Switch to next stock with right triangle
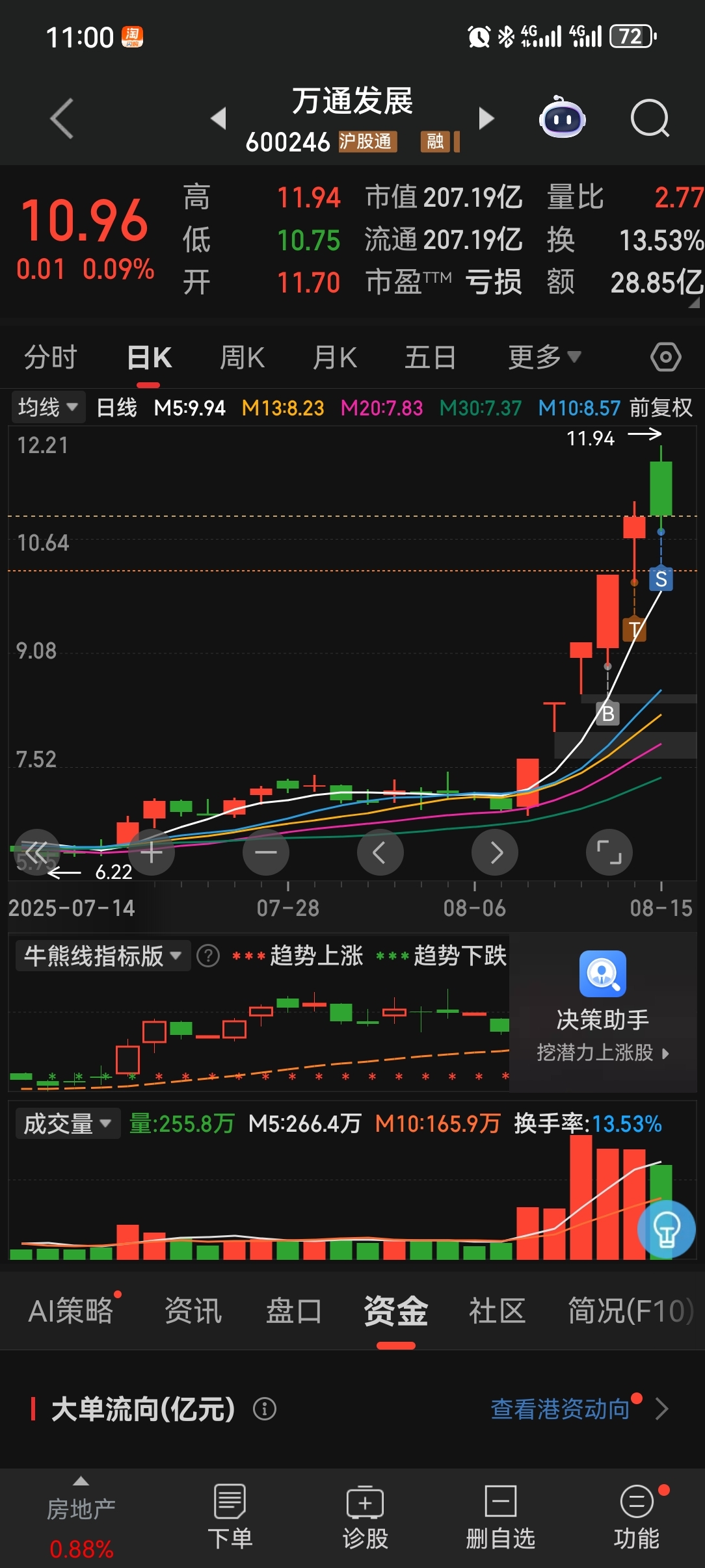This screenshot has width=705, height=1568. click(486, 118)
